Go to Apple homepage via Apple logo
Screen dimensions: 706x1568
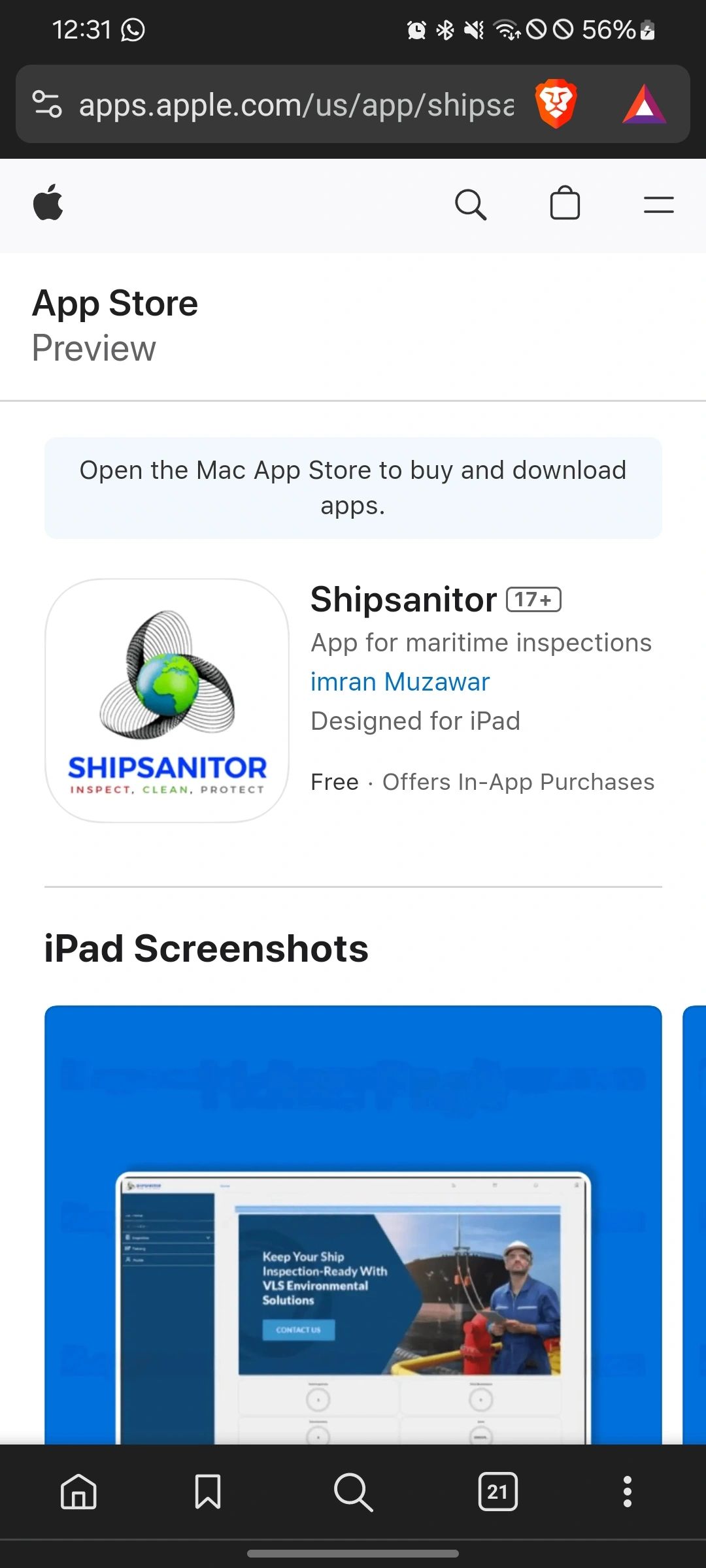pos(48,203)
